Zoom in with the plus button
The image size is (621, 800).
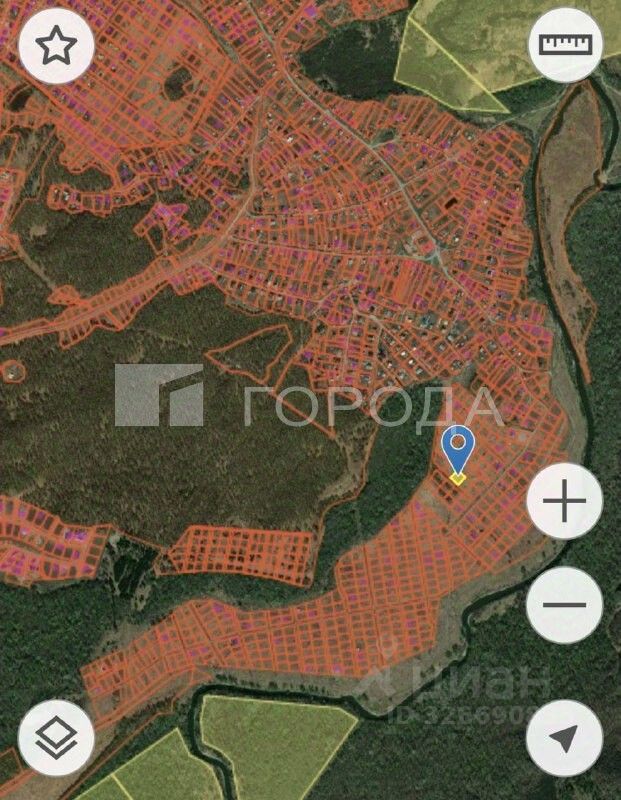pos(564,501)
